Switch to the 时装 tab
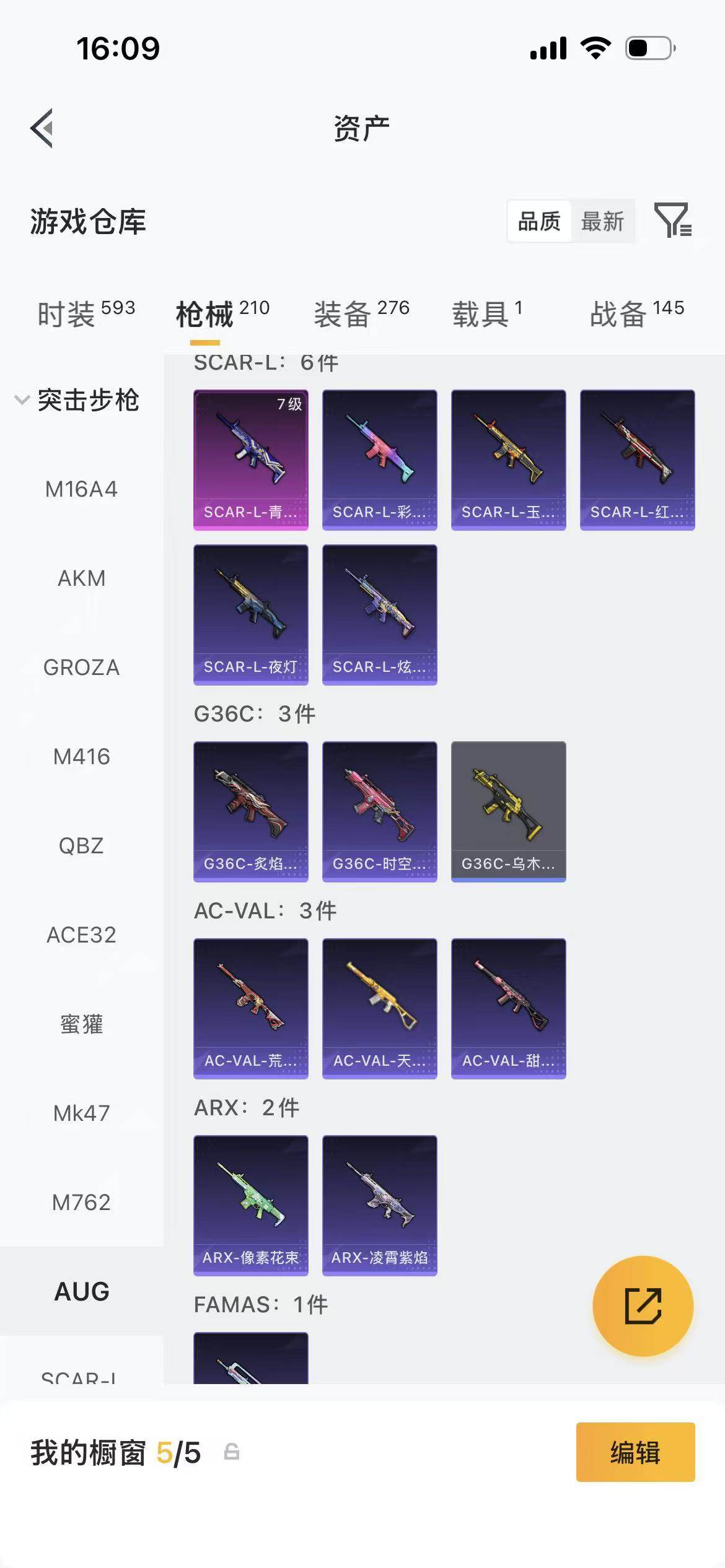The image size is (725, 1568). tap(86, 312)
